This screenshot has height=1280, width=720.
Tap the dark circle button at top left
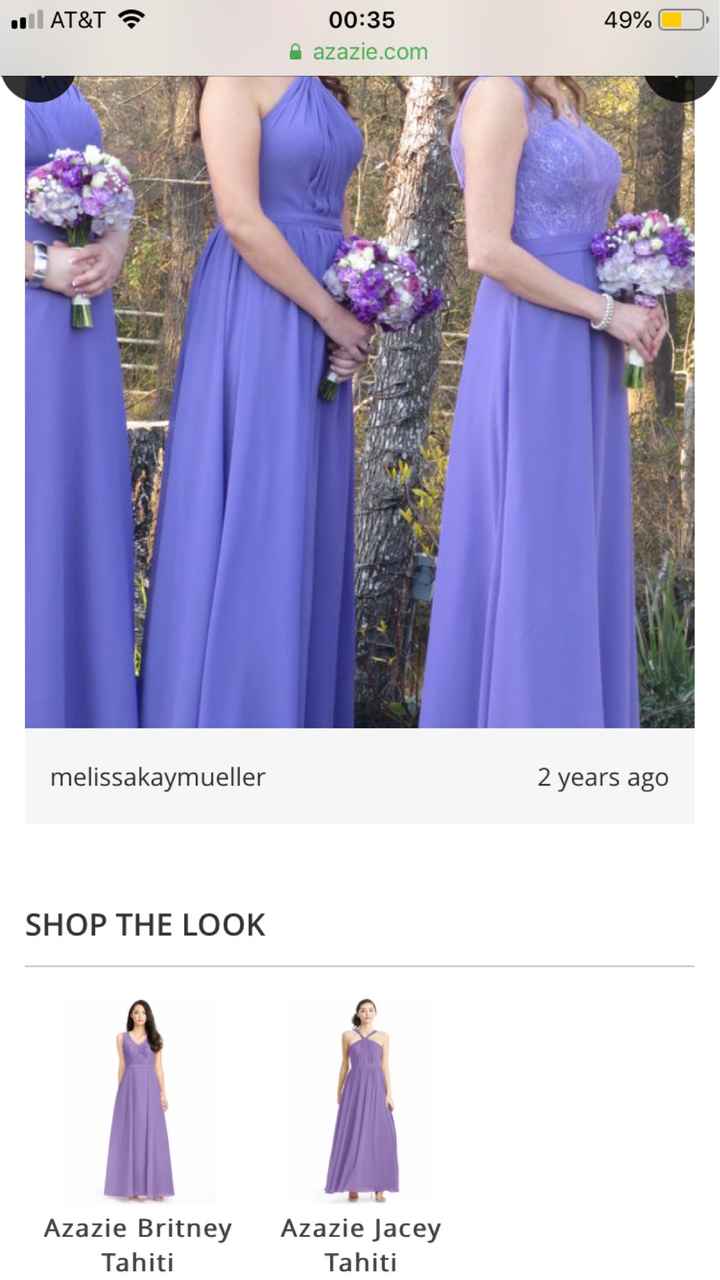40,88
